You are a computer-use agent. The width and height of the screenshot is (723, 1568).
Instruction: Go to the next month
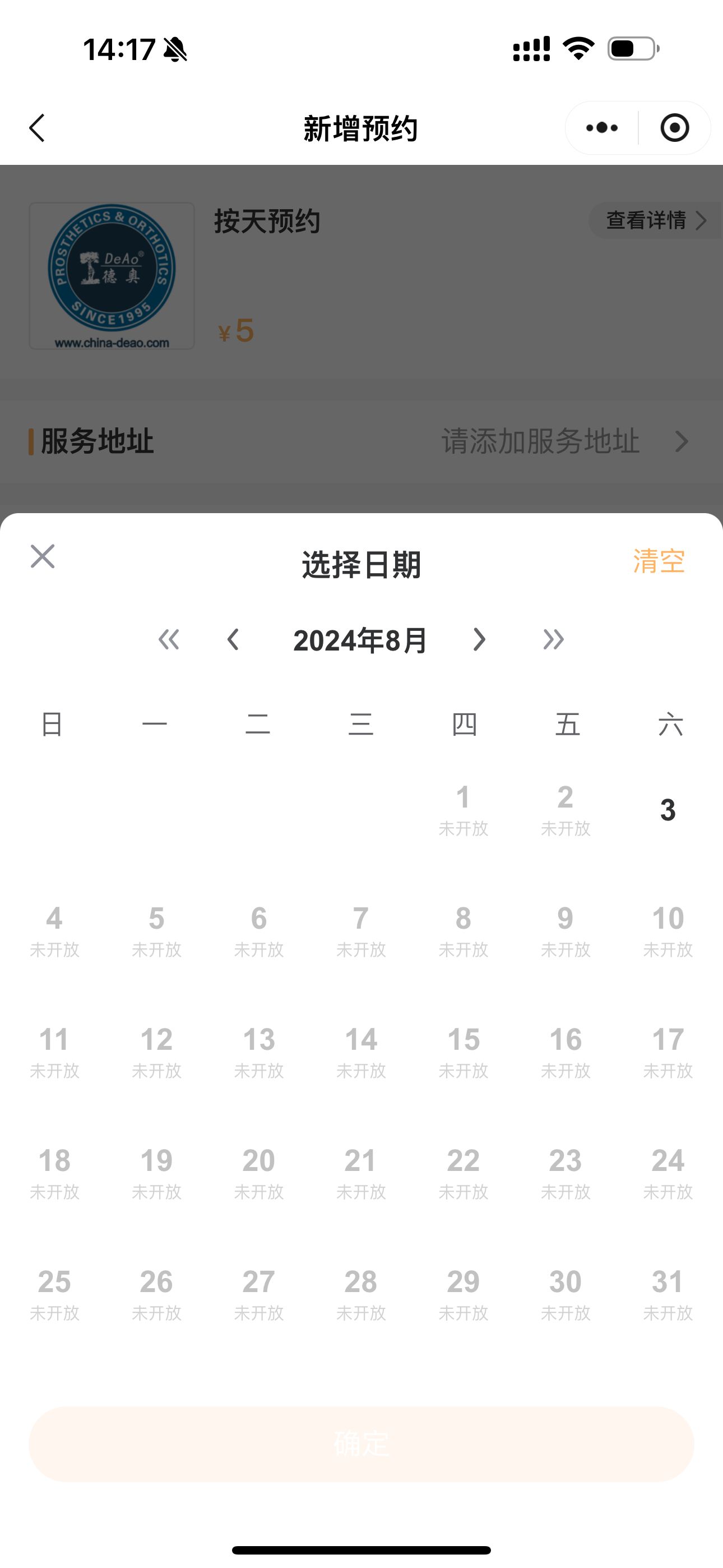(x=479, y=640)
